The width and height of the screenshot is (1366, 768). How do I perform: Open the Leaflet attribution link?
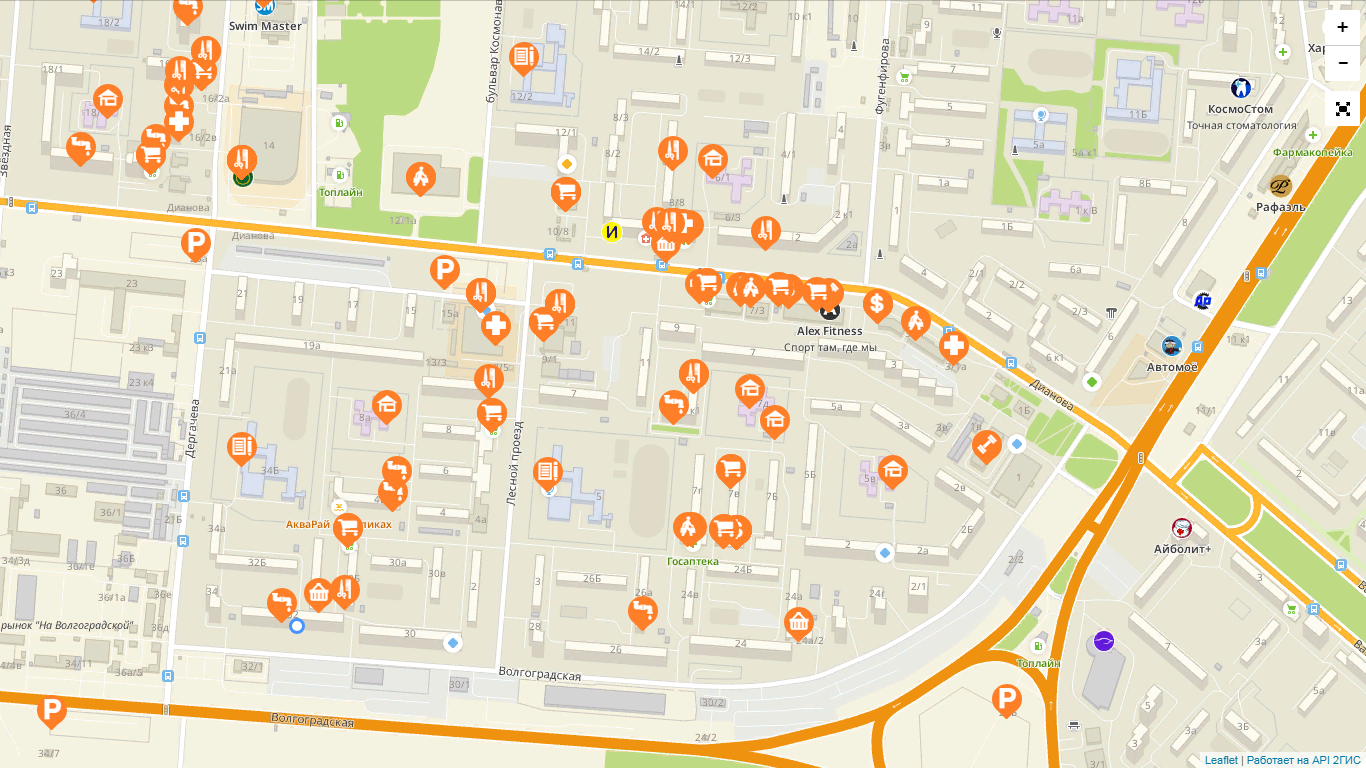(1220, 760)
